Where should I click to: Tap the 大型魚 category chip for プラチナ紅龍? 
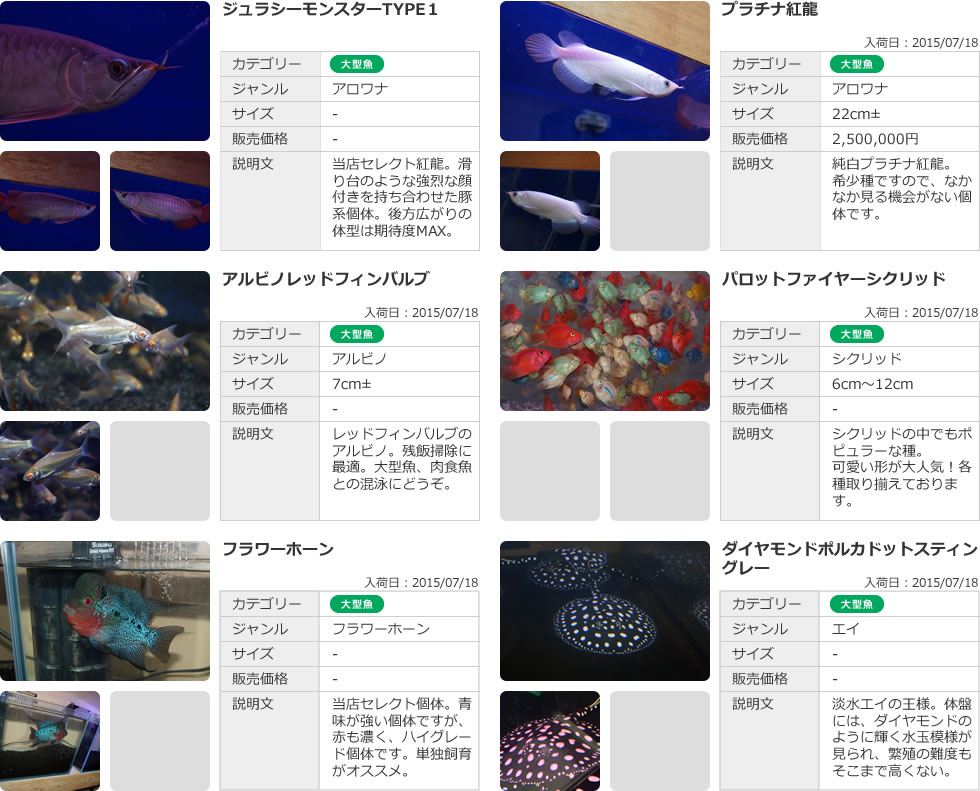coord(856,64)
